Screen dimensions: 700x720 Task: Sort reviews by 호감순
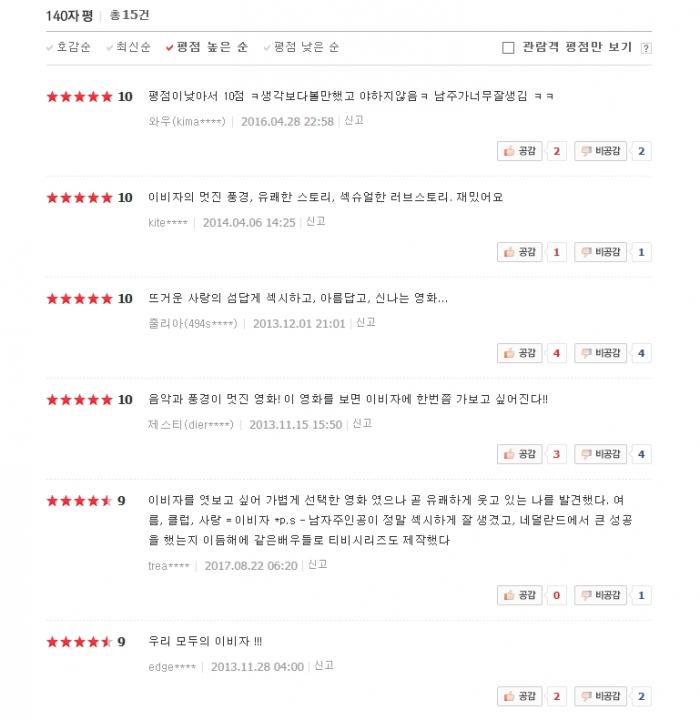73,47
